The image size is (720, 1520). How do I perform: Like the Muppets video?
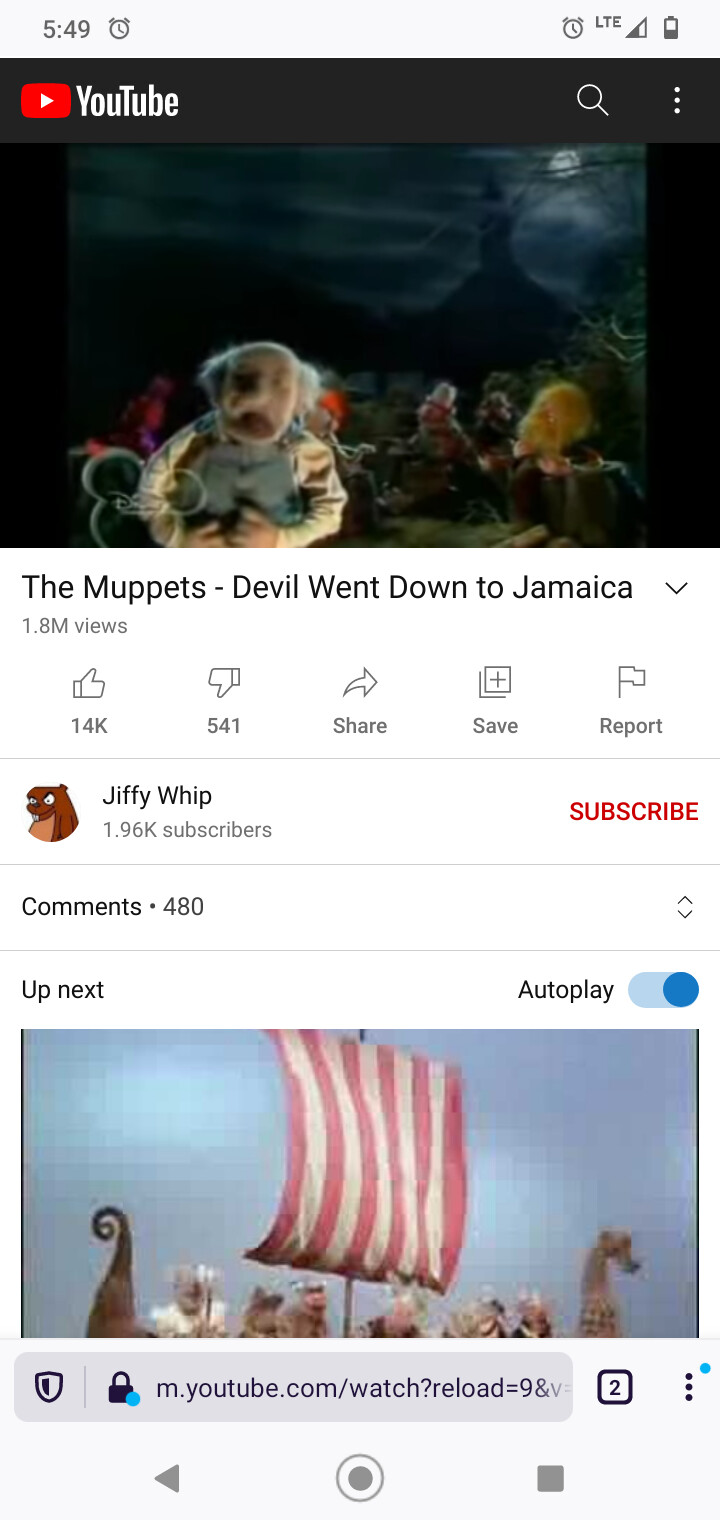click(x=89, y=701)
